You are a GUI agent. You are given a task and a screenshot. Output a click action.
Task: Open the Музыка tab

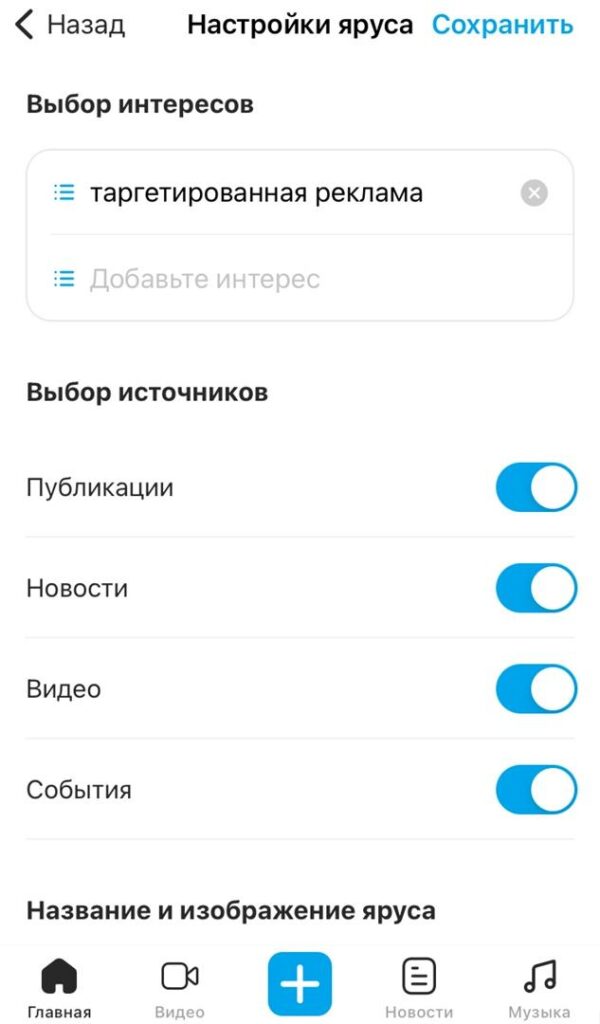(x=539, y=987)
